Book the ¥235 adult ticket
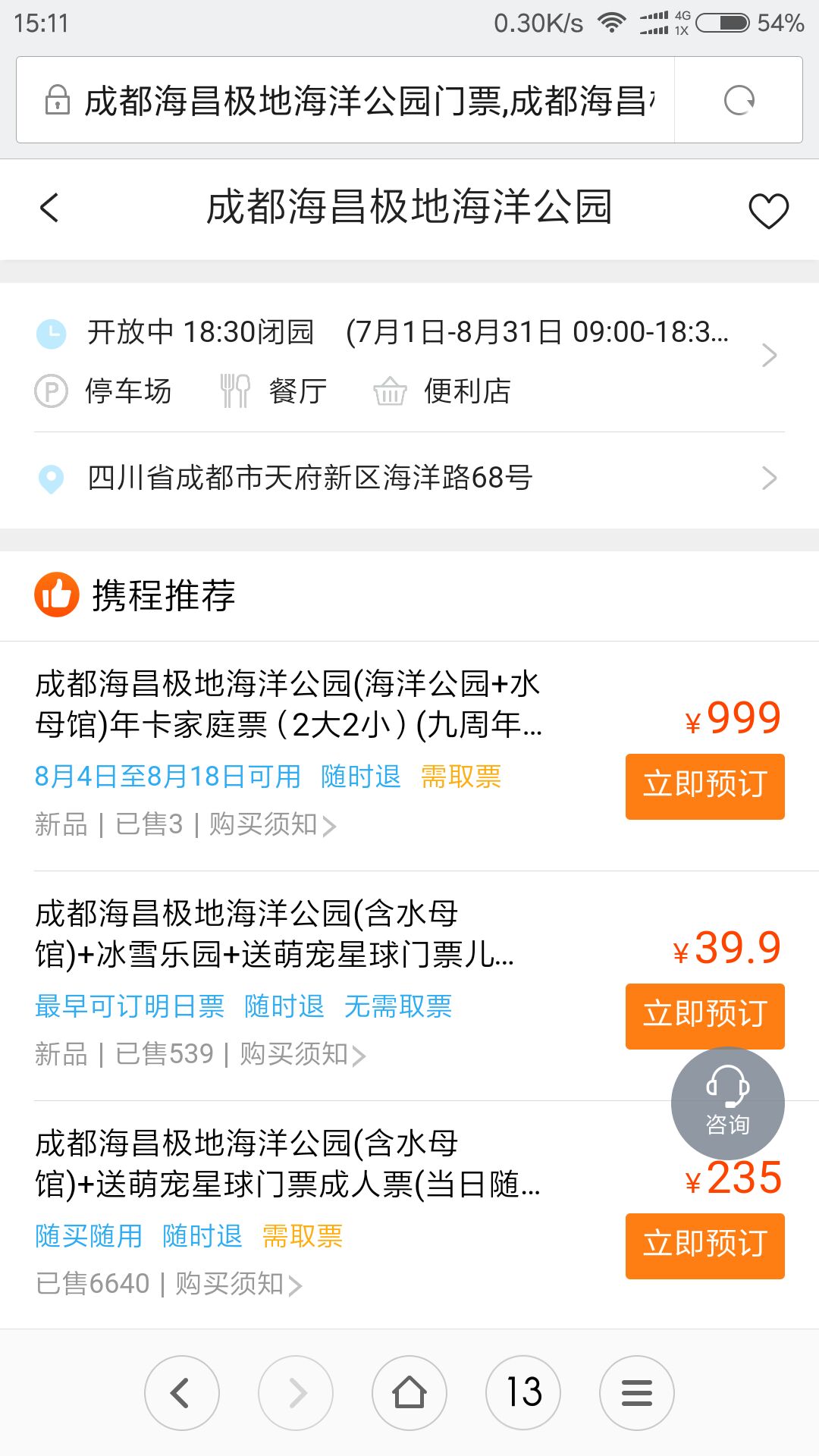Screen dimensions: 819x1456 704,1246
